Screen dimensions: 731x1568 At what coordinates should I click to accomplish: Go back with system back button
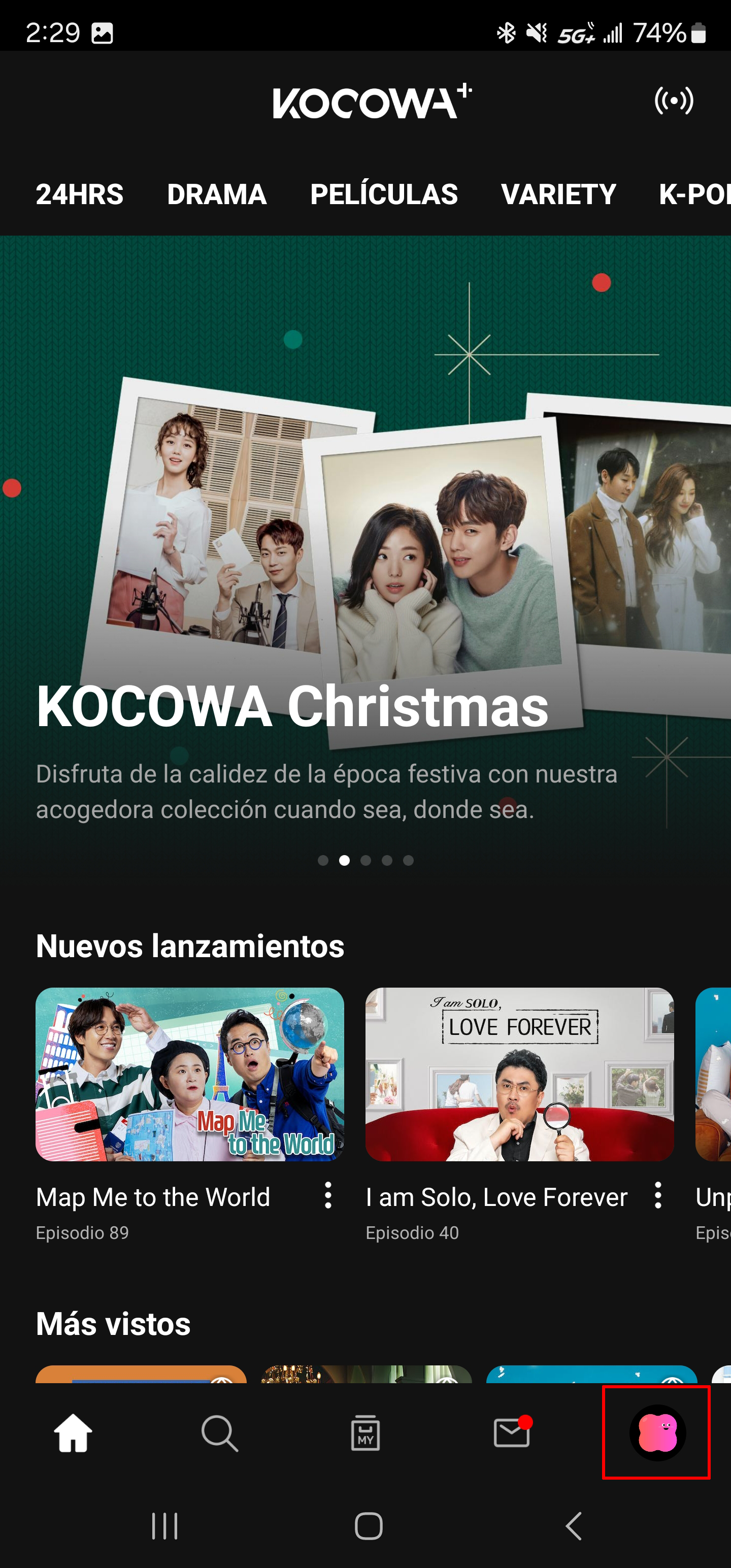coord(573,1526)
